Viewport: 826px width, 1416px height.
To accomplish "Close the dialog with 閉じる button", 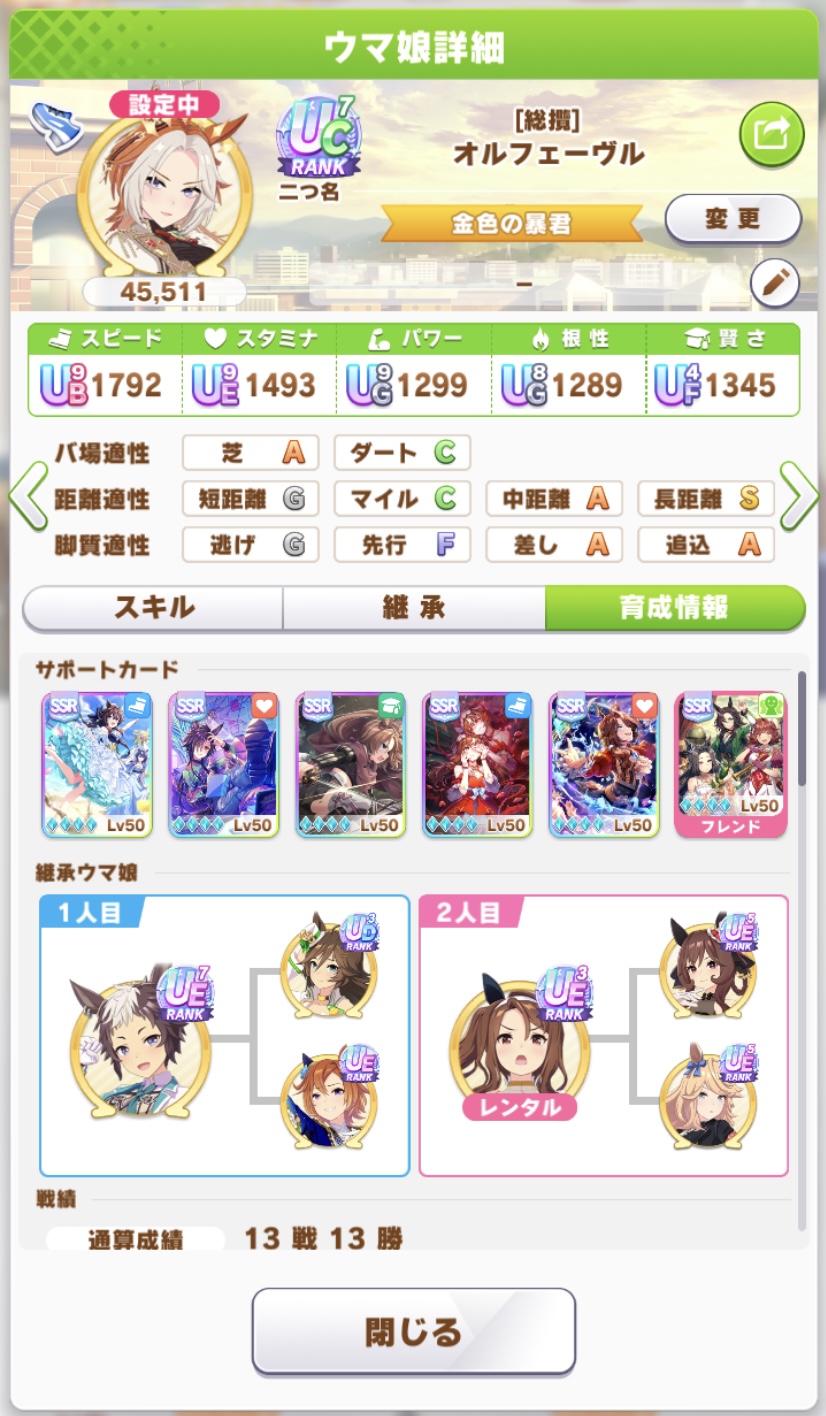I will (x=413, y=1331).
